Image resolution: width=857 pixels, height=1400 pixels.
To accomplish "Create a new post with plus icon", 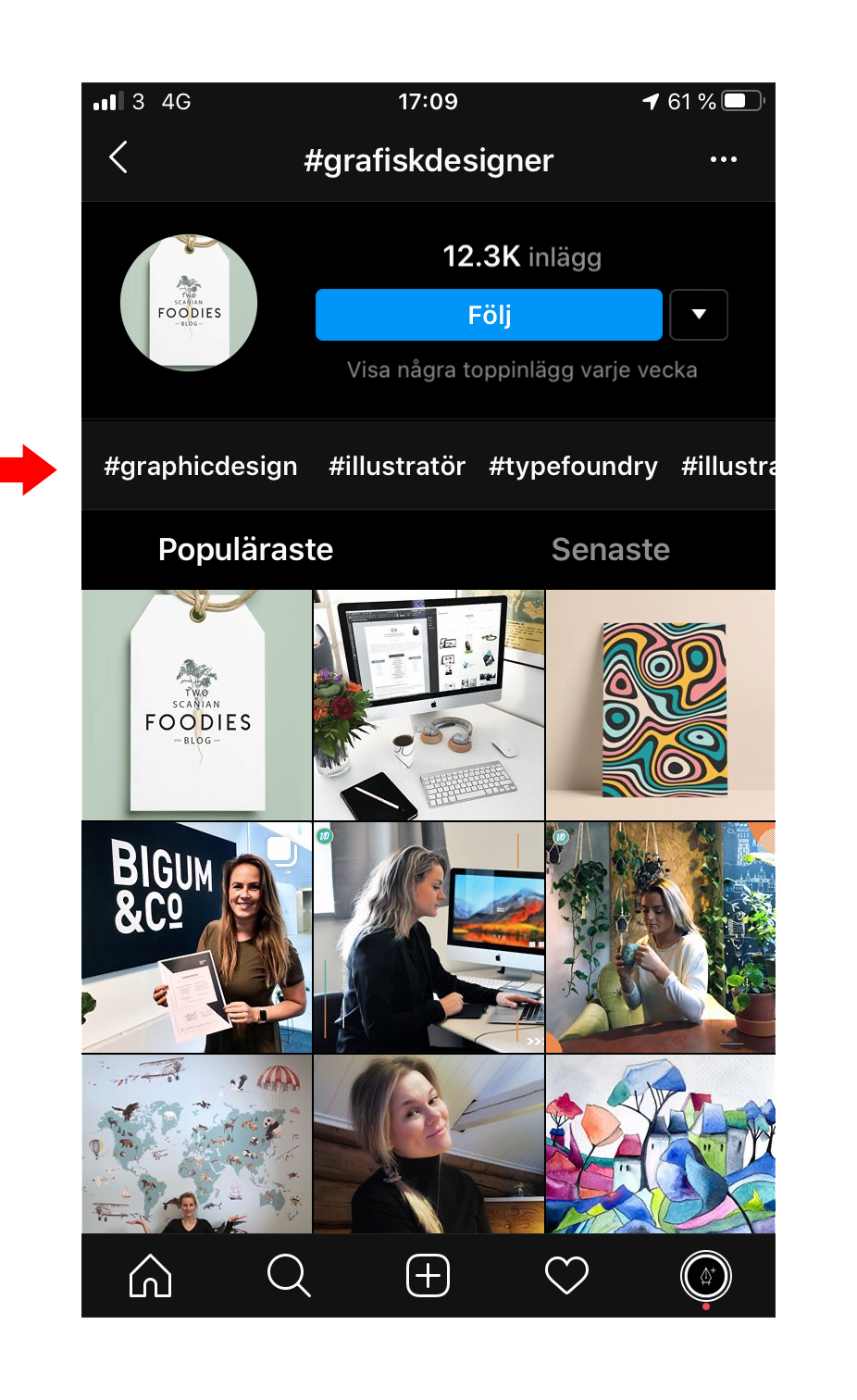I will 428,1276.
